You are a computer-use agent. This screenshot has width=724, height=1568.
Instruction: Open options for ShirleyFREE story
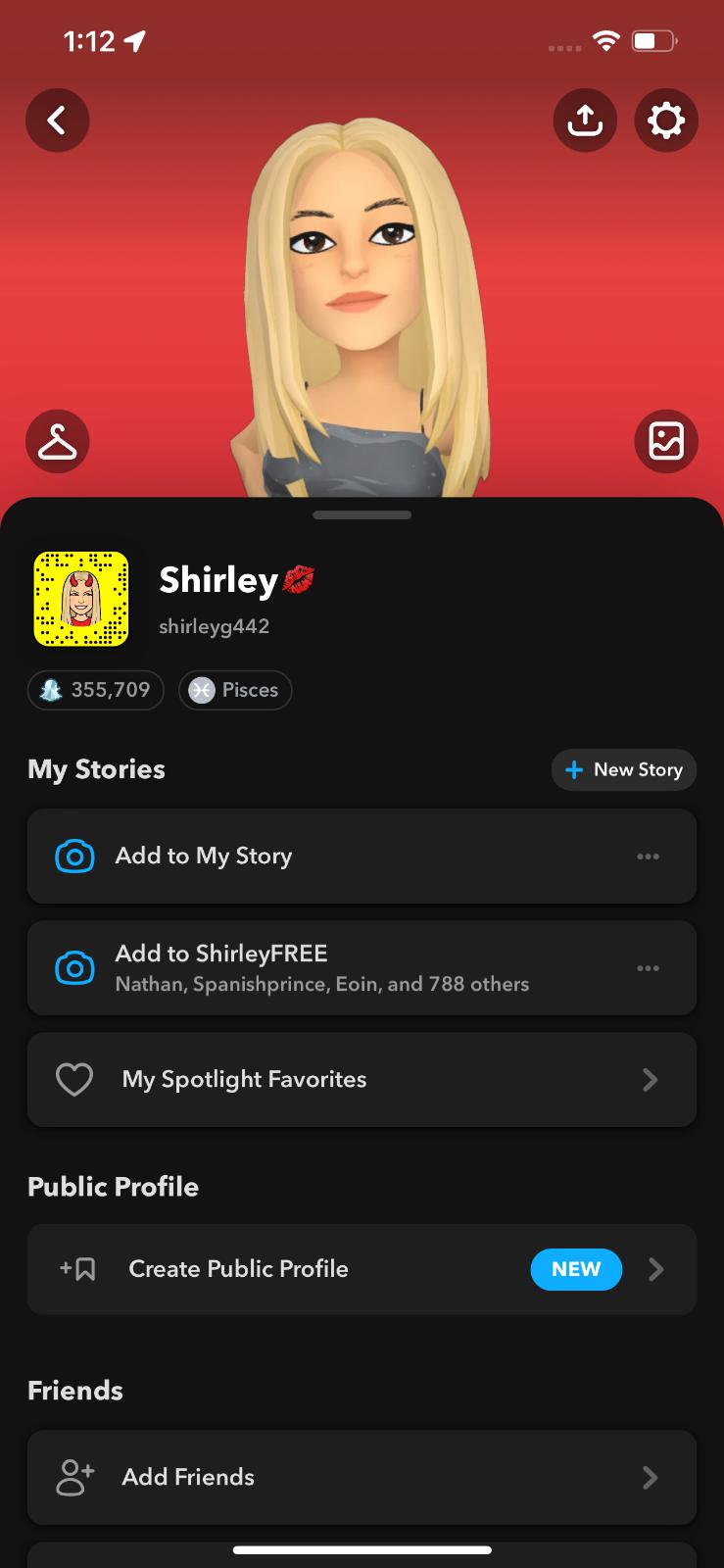pyautogui.click(x=648, y=967)
